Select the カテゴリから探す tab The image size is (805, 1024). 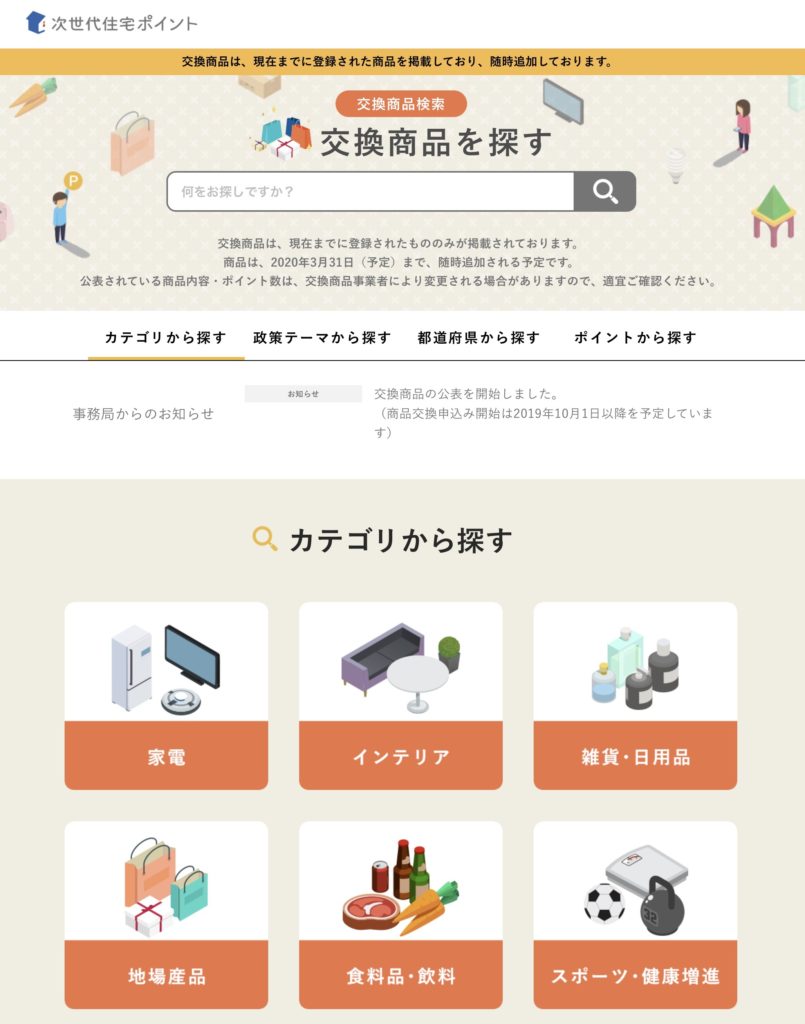click(x=165, y=338)
